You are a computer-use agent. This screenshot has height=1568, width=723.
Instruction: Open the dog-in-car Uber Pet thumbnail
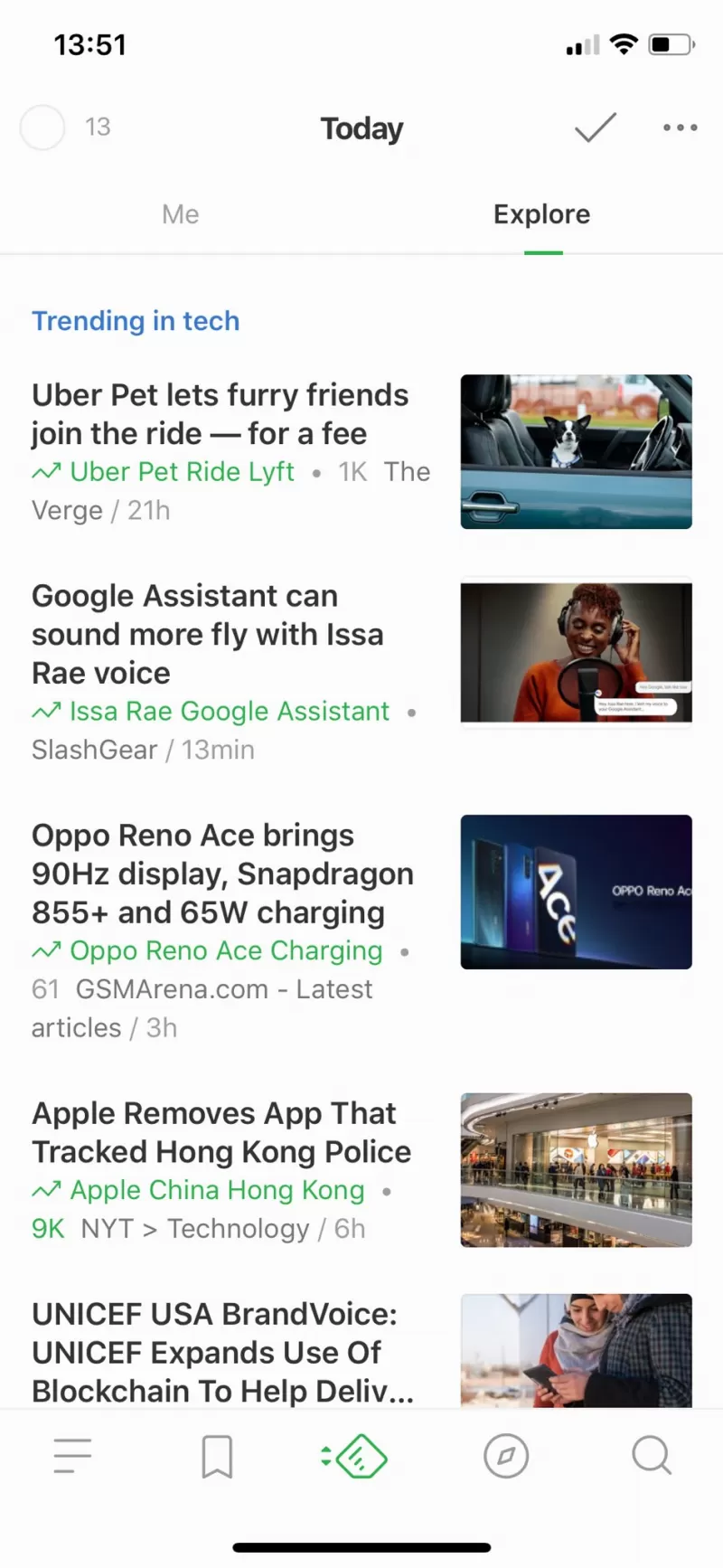click(576, 451)
